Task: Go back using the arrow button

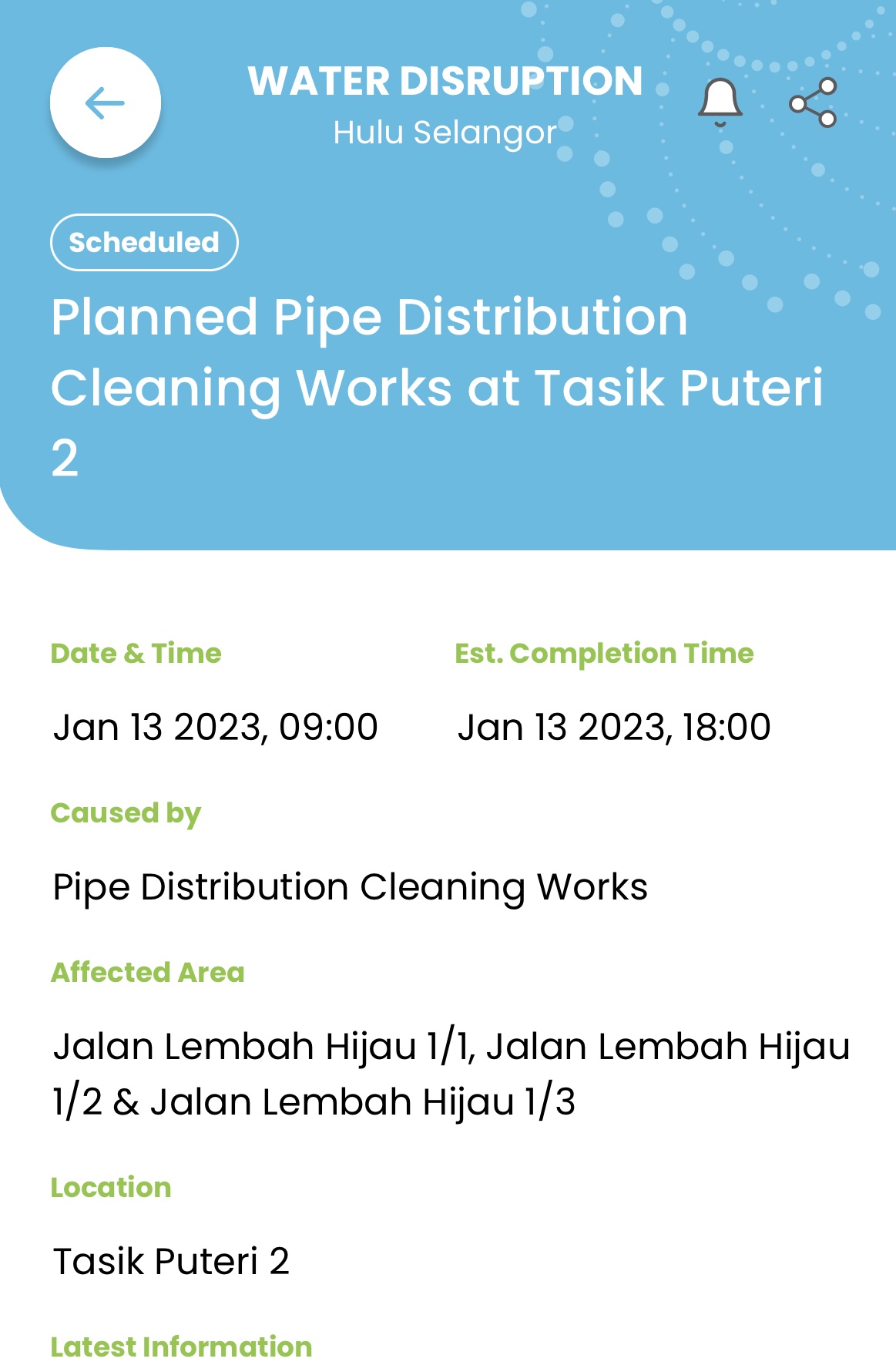Action: 106,103
